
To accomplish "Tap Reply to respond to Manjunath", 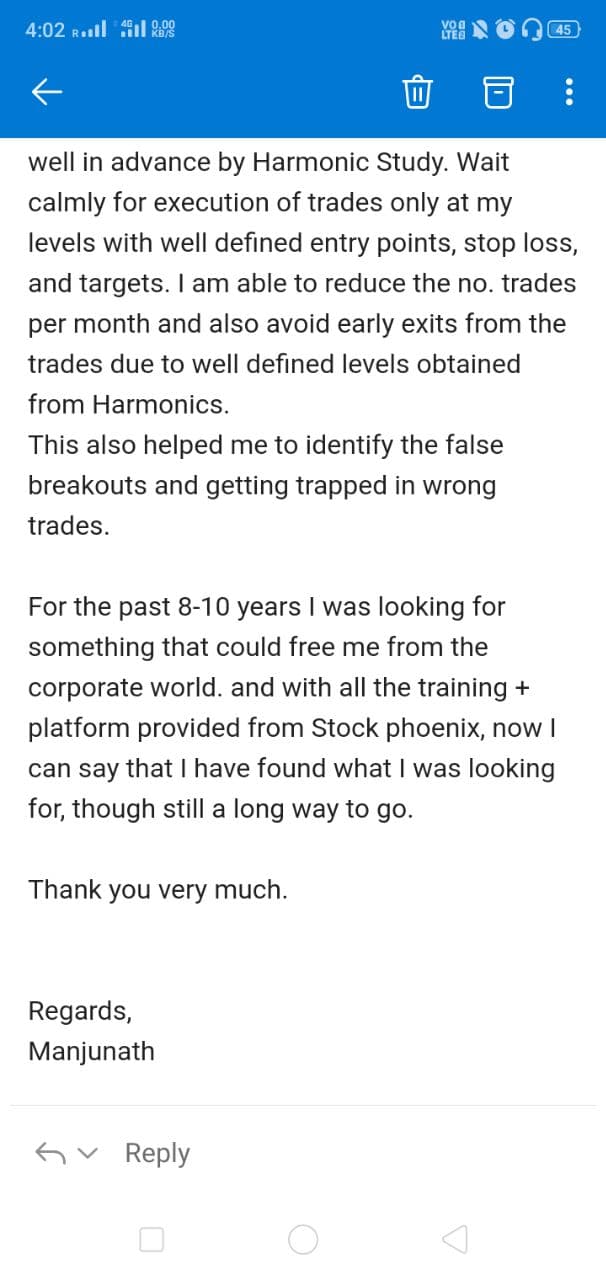I will coord(157,1153).
